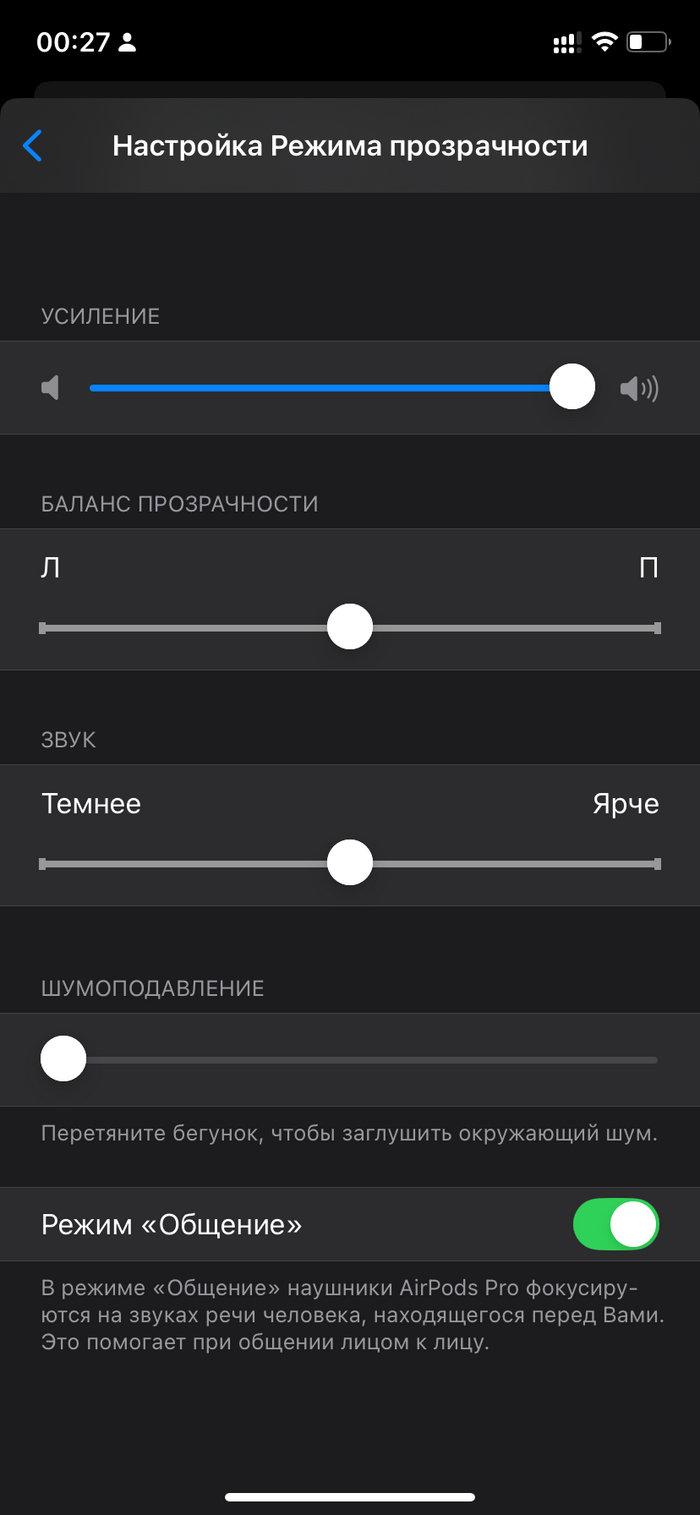This screenshot has width=700, height=1515.
Task: Tap the Звук tone slider between Темнее and Ярче
Action: [350, 863]
